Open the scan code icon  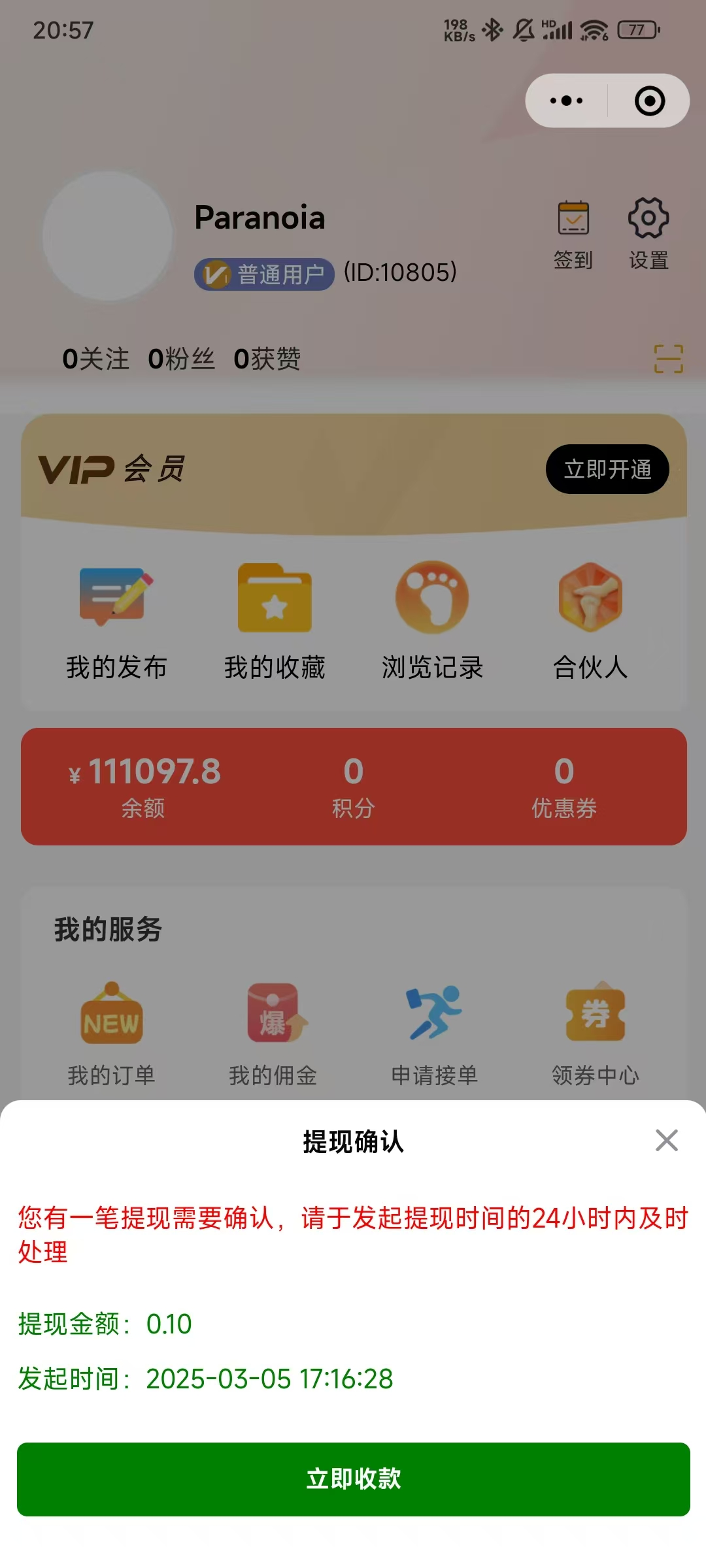tap(668, 359)
